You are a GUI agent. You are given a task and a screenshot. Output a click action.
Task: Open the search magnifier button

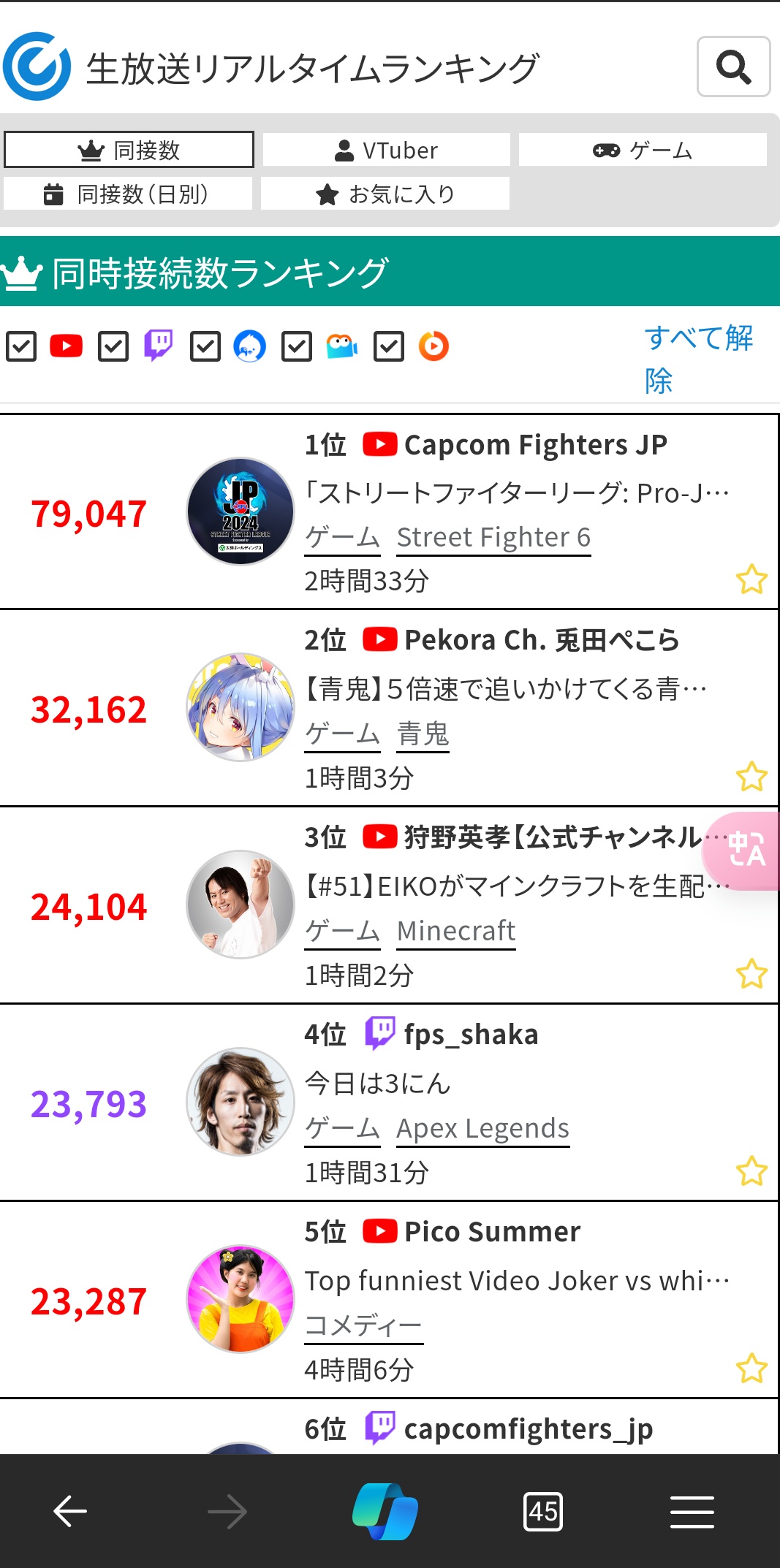click(733, 66)
